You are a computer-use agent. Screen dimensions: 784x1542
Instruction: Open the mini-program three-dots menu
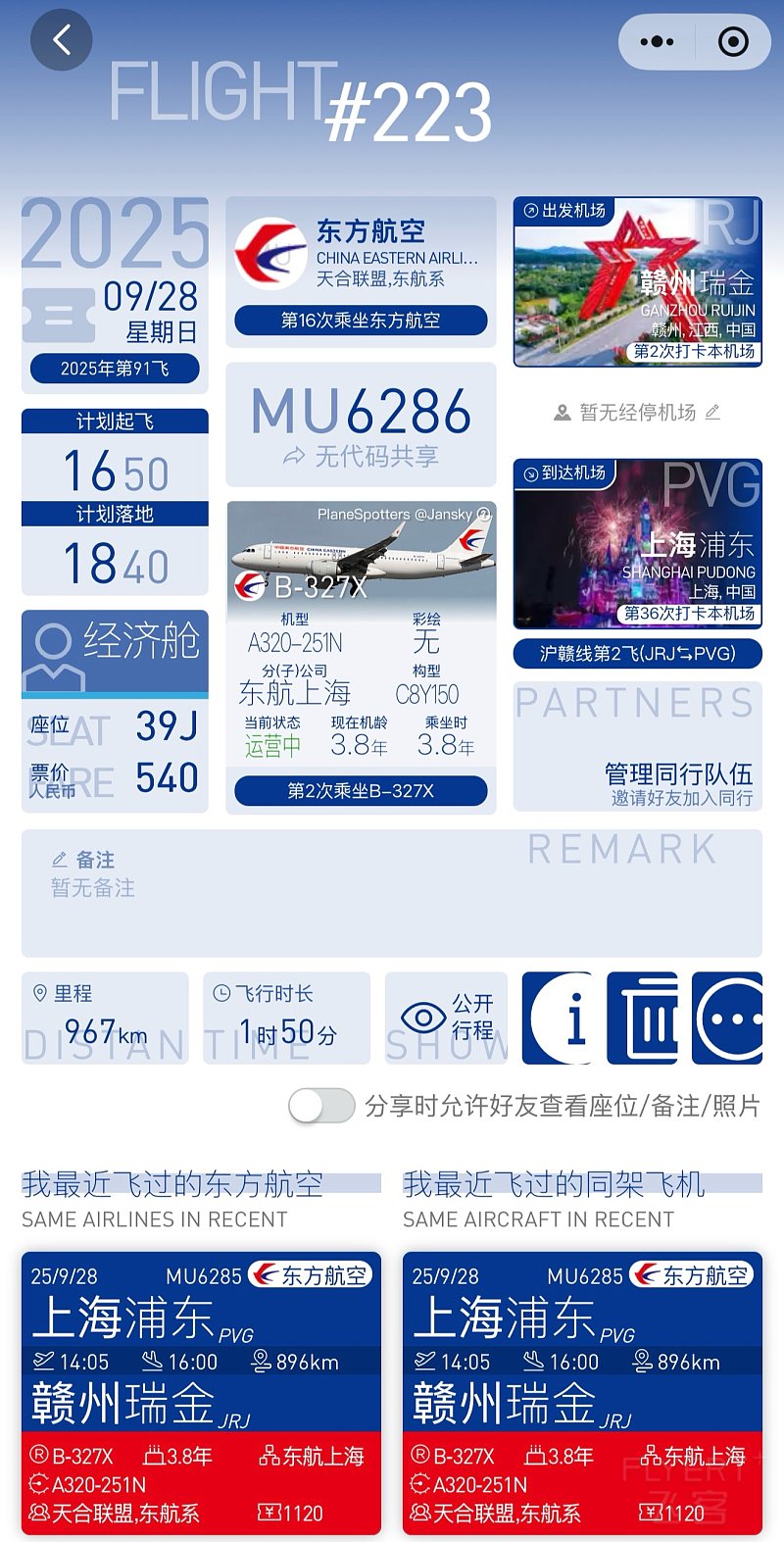coord(657,42)
